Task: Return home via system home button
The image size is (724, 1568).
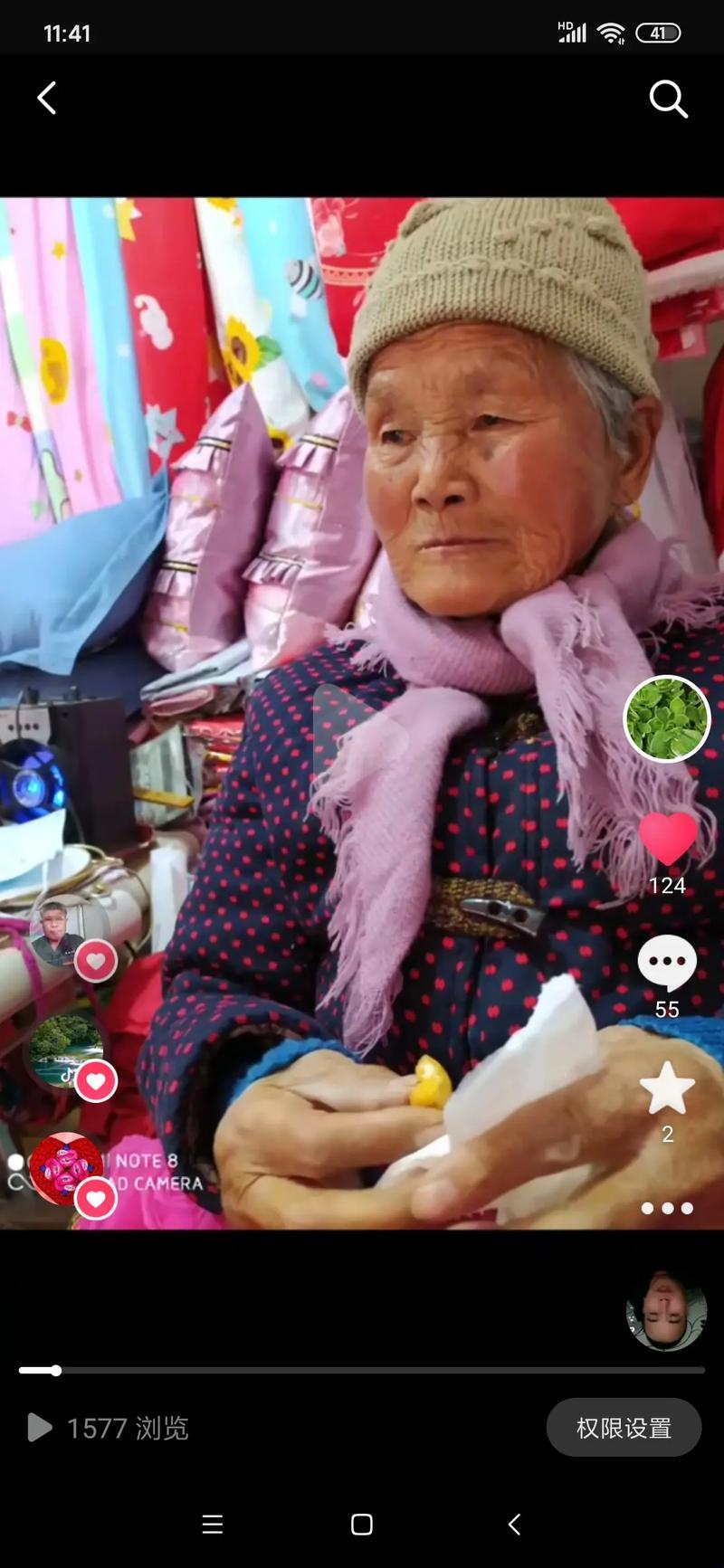Action: pos(362,1525)
